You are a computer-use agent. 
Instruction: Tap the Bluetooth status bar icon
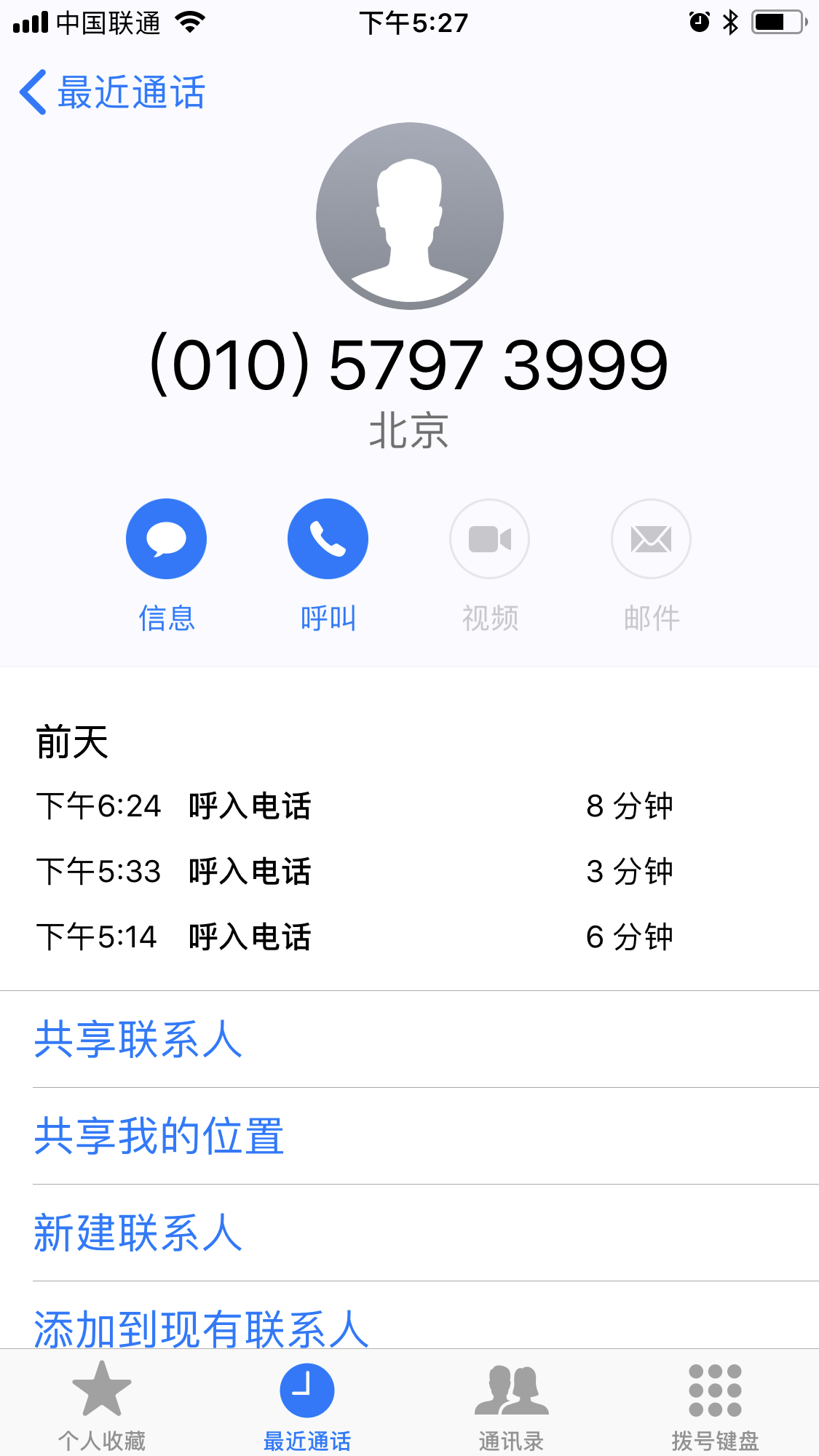click(728, 22)
